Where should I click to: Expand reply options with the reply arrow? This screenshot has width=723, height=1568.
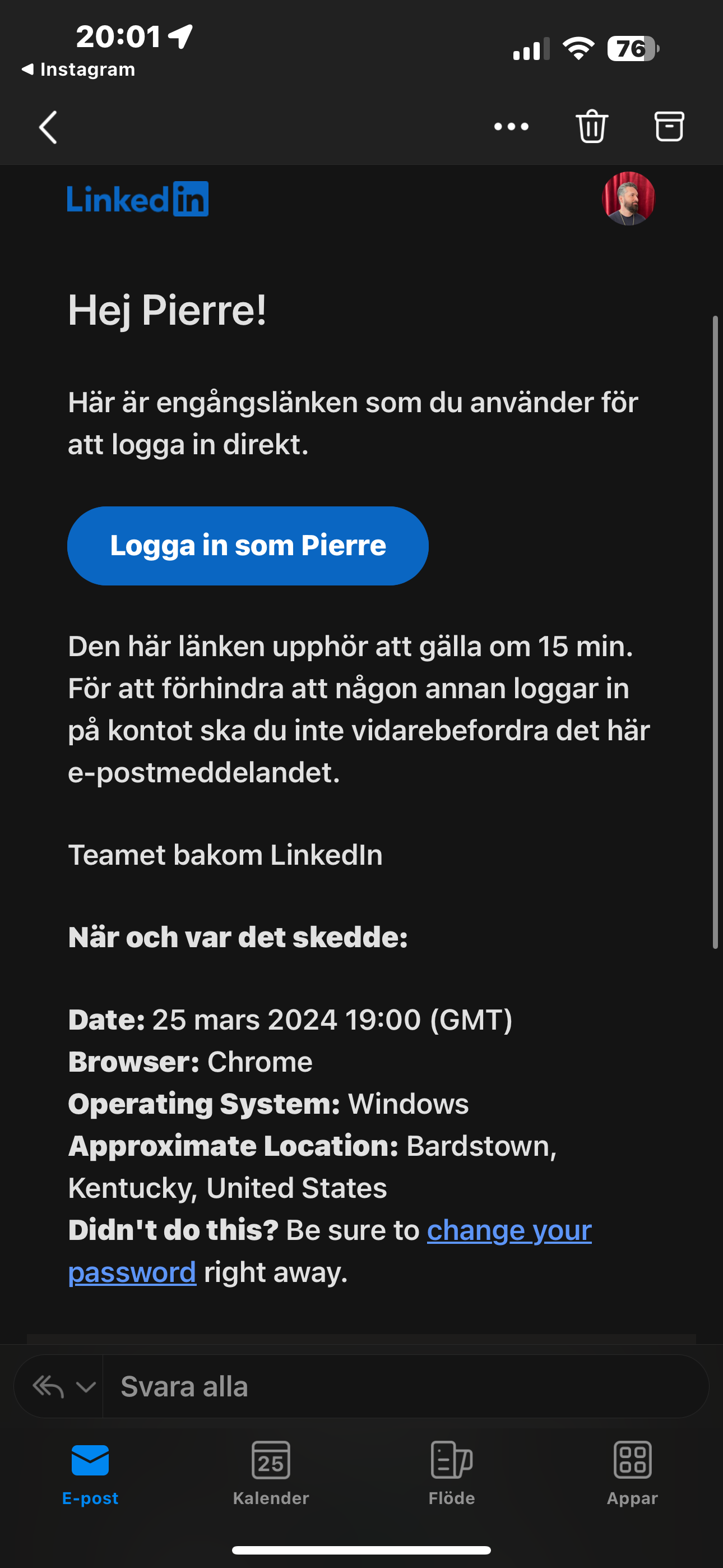(x=63, y=1387)
